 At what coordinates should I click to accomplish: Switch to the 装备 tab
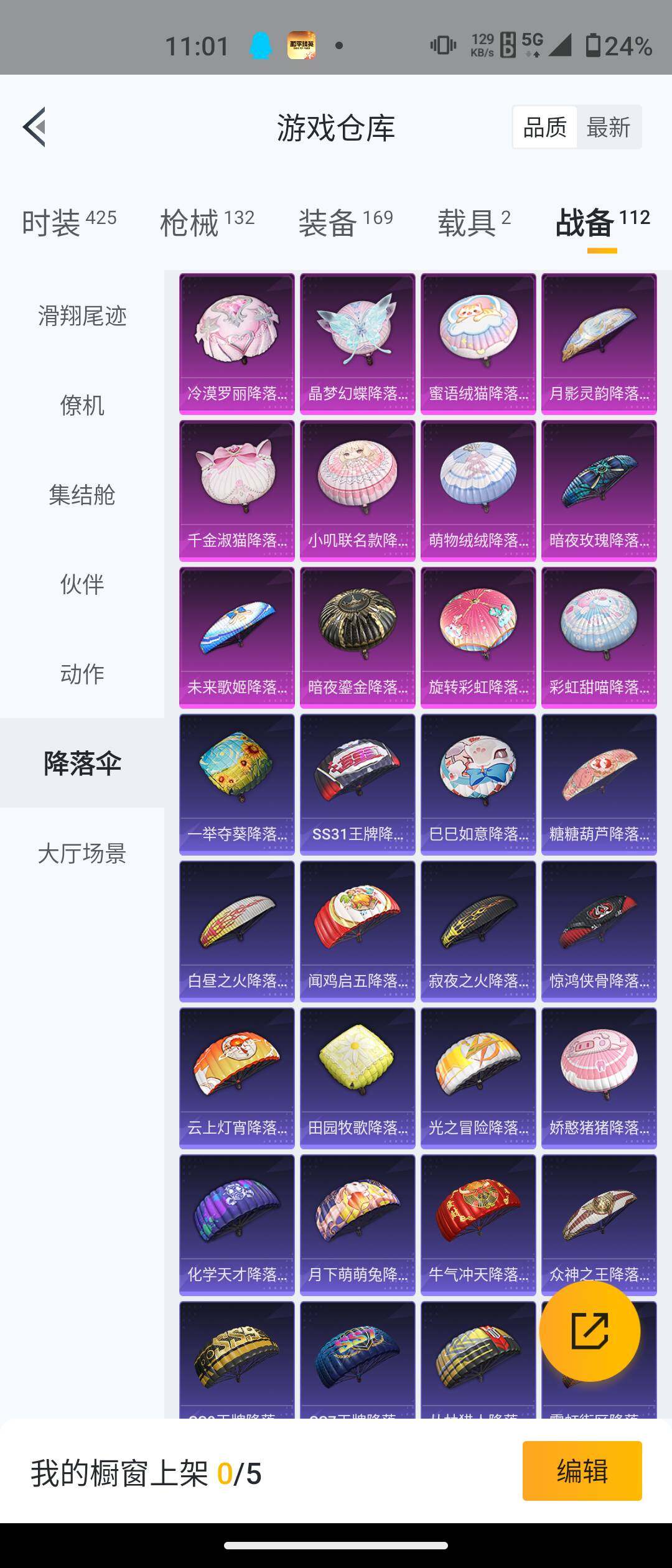coord(345,223)
